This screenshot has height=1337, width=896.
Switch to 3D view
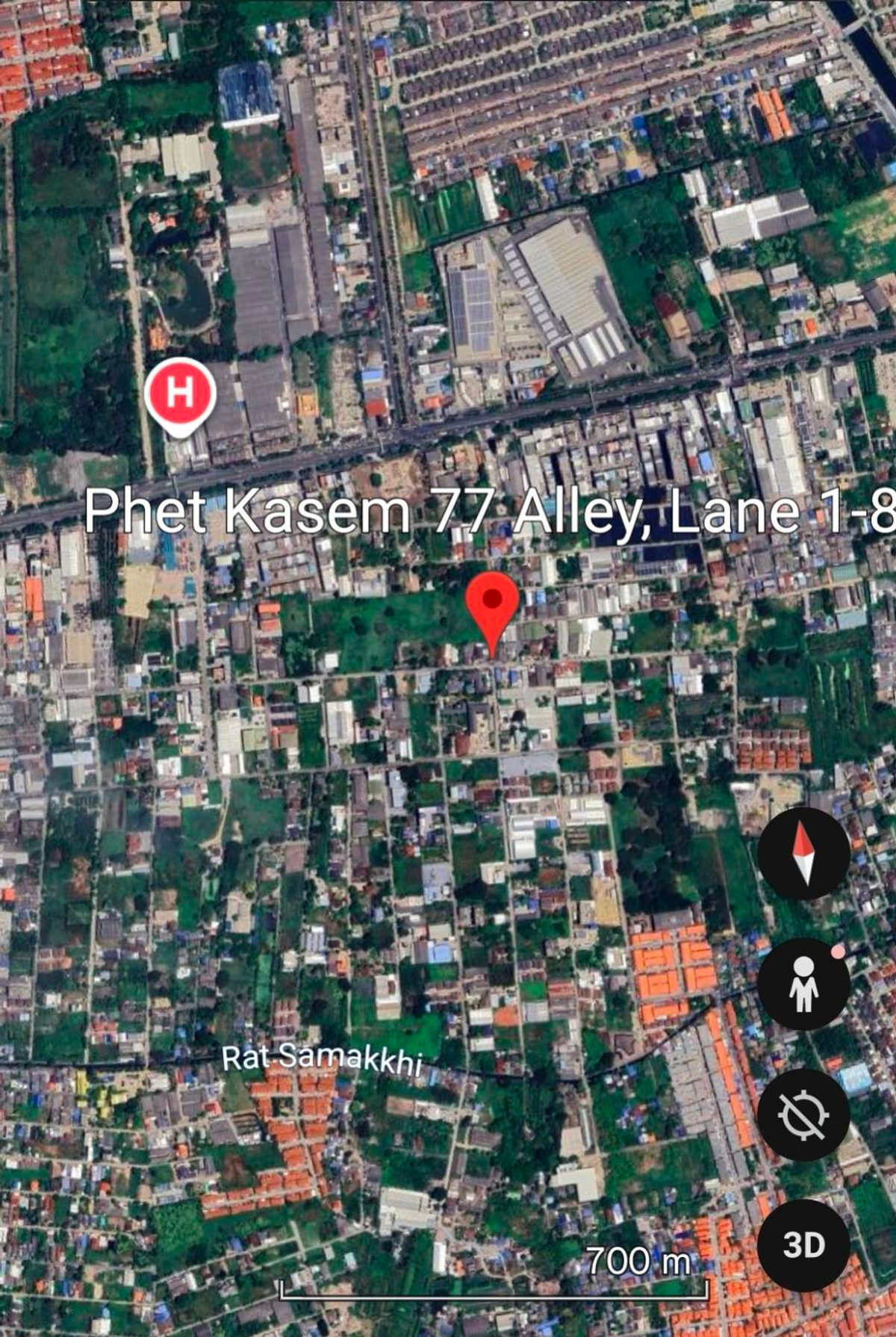coord(803,1245)
